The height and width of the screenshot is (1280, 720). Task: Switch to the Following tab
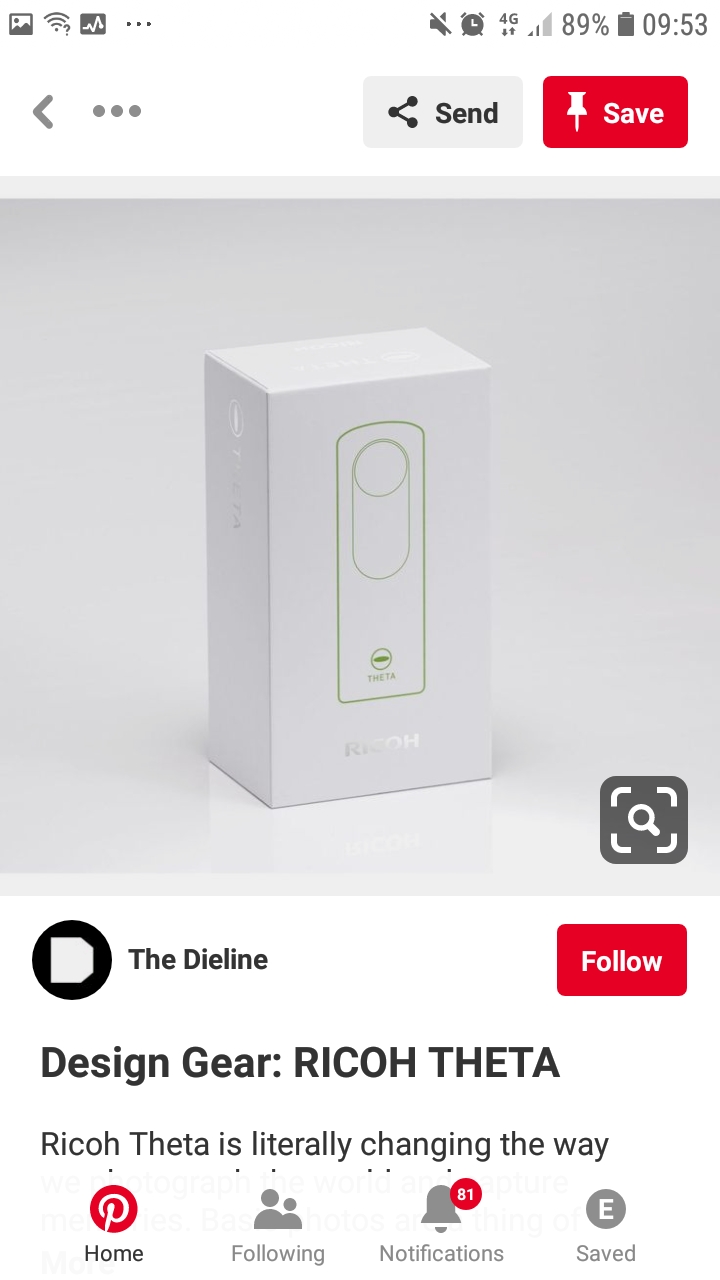point(278,1225)
